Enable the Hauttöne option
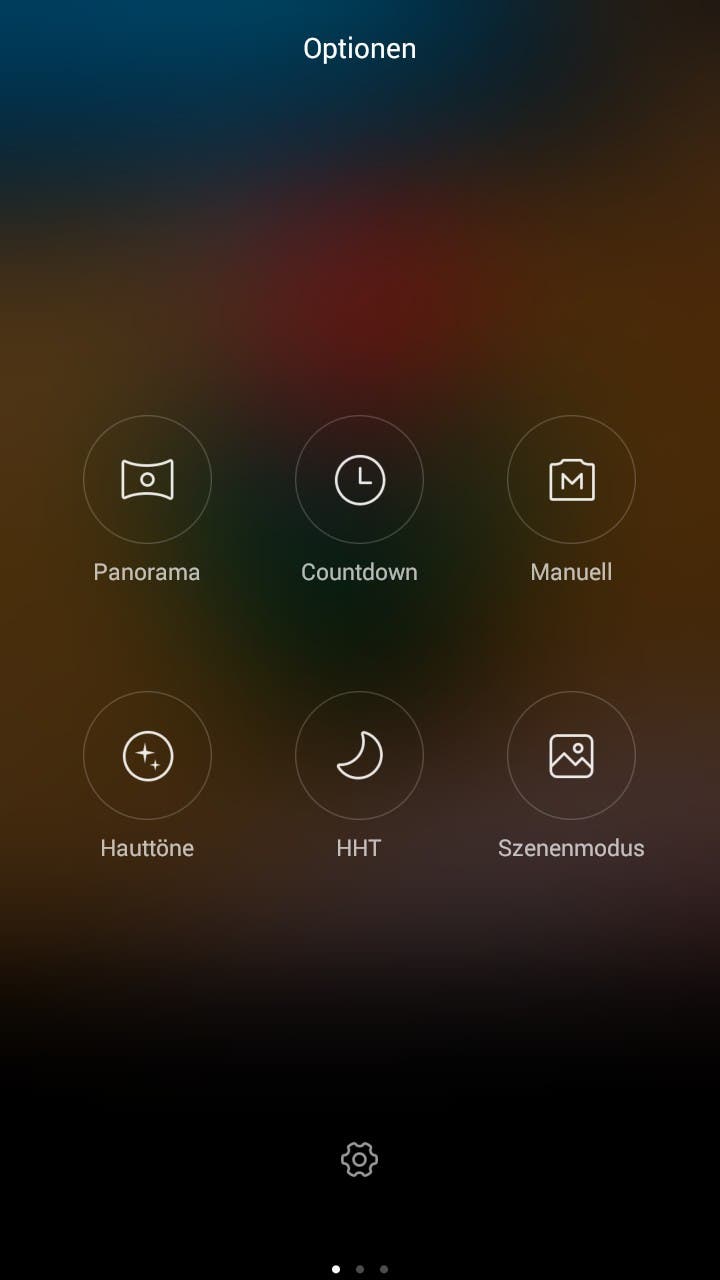The height and width of the screenshot is (1280, 720). point(147,755)
